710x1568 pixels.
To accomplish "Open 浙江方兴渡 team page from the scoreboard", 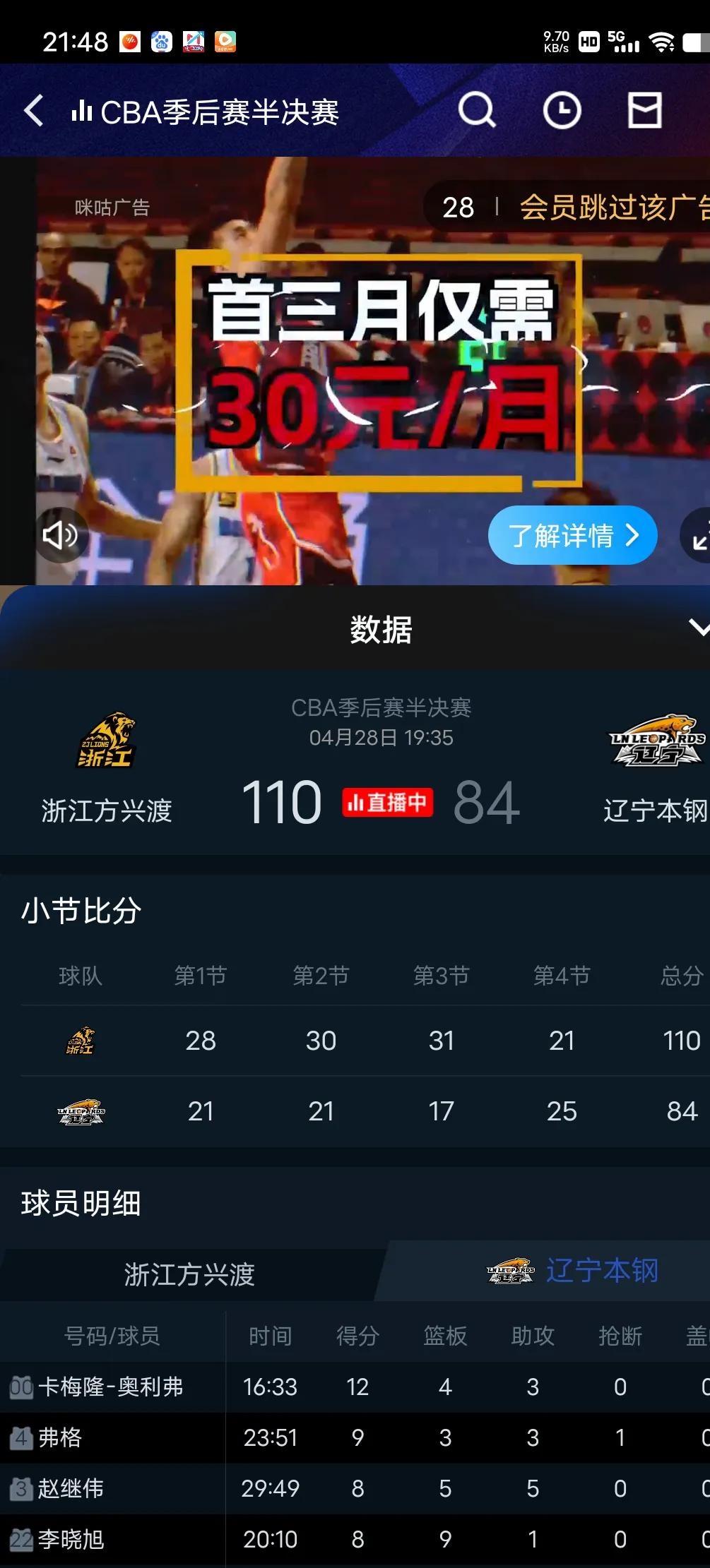I will tap(106, 770).
